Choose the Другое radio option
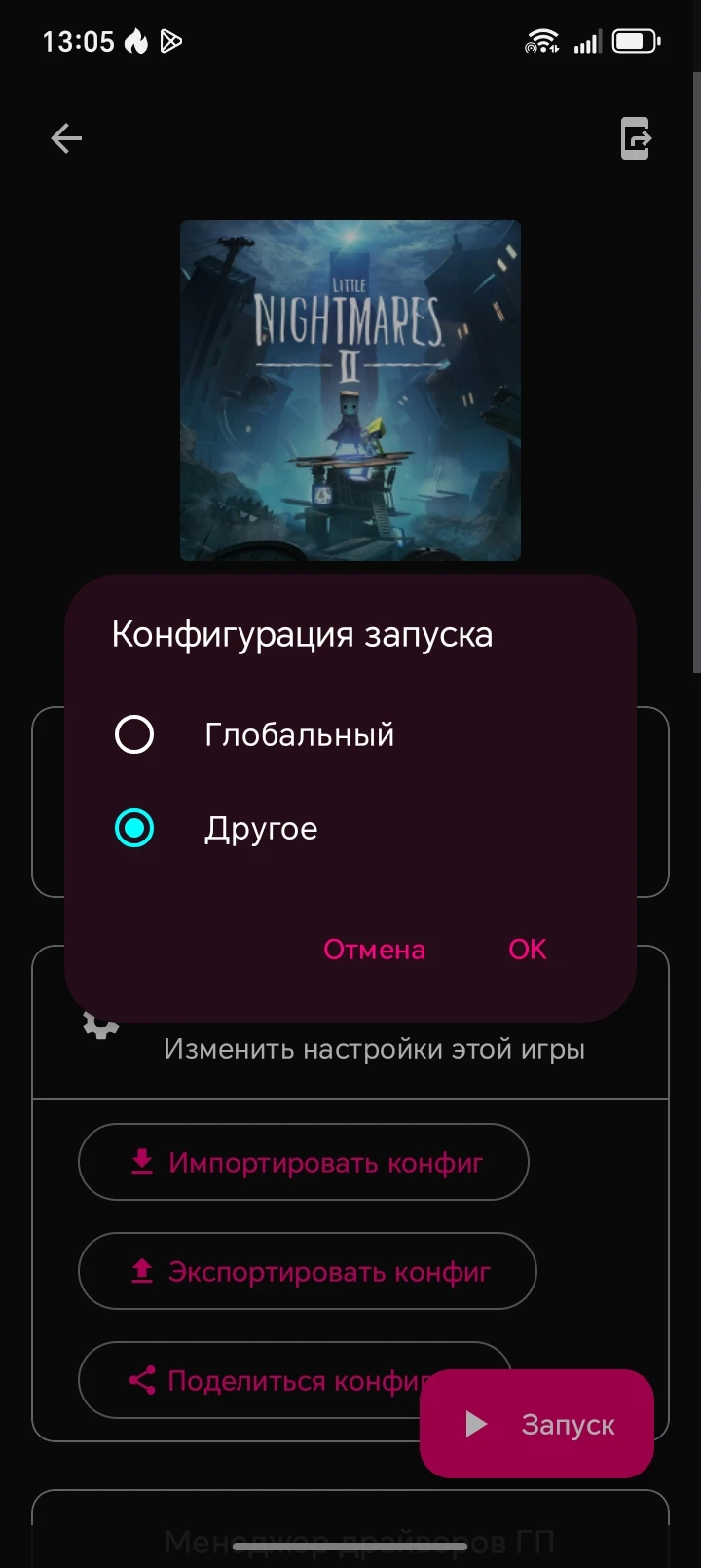The height and width of the screenshot is (1568, 701). tap(134, 829)
